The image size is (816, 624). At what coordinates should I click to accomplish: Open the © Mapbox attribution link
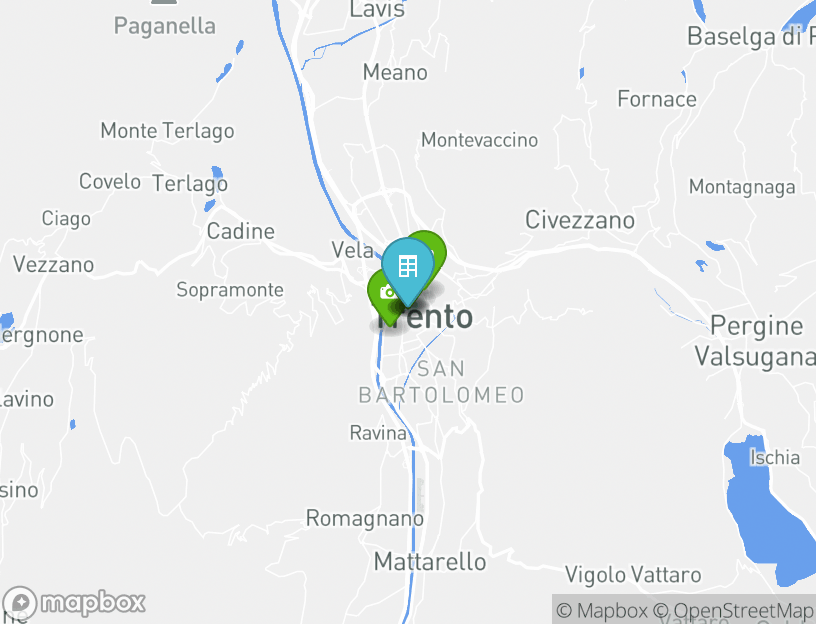[x=602, y=610]
